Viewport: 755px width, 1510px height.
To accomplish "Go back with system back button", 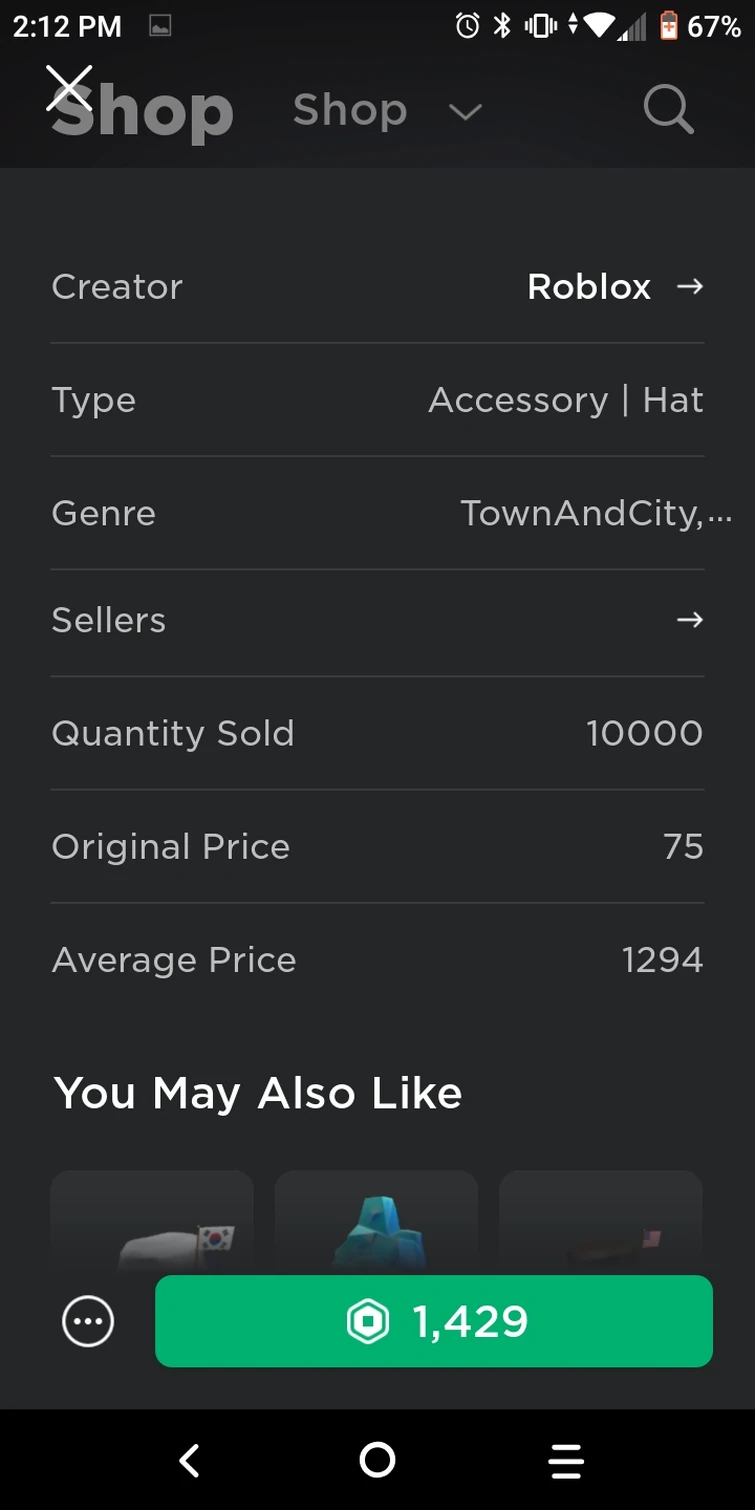I will pos(189,1461).
